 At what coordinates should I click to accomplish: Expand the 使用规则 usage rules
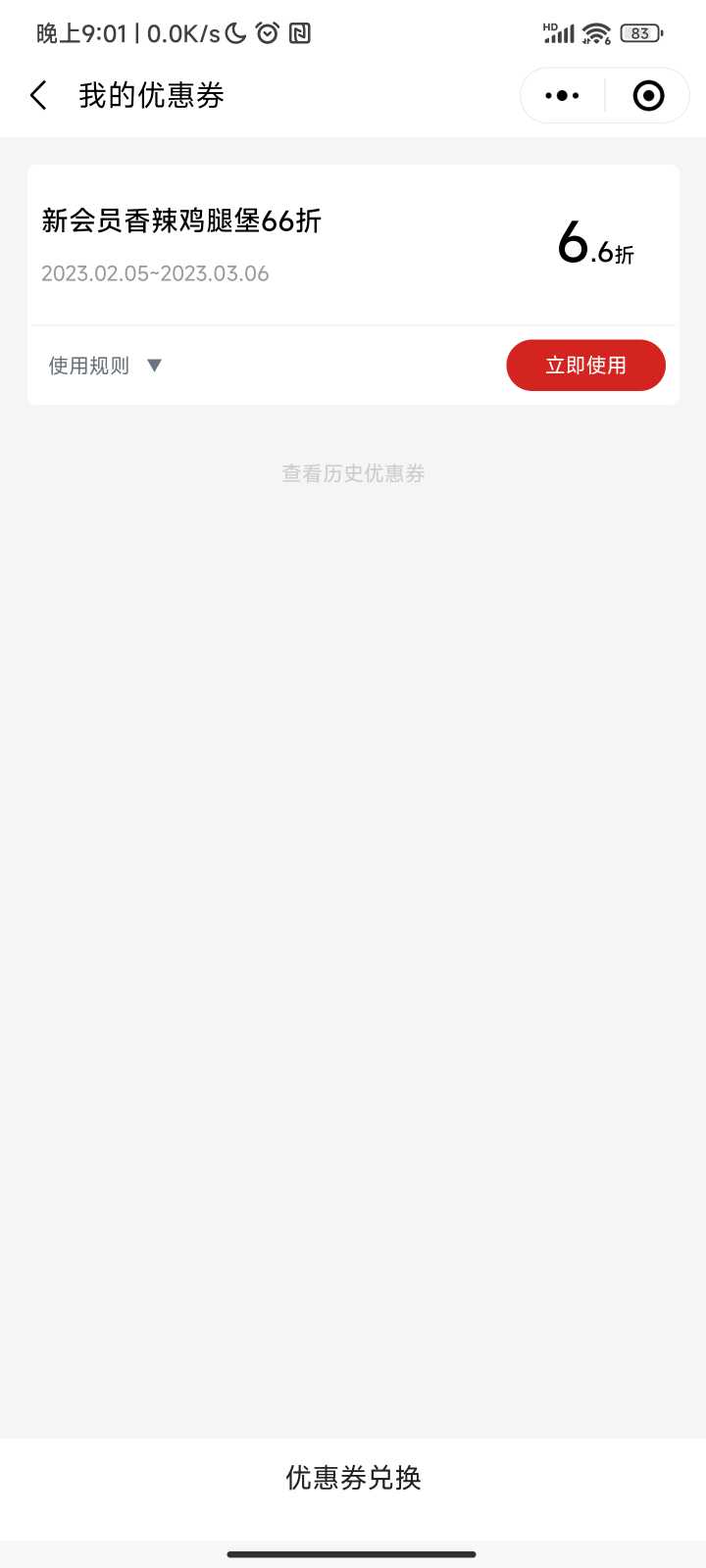point(105,366)
